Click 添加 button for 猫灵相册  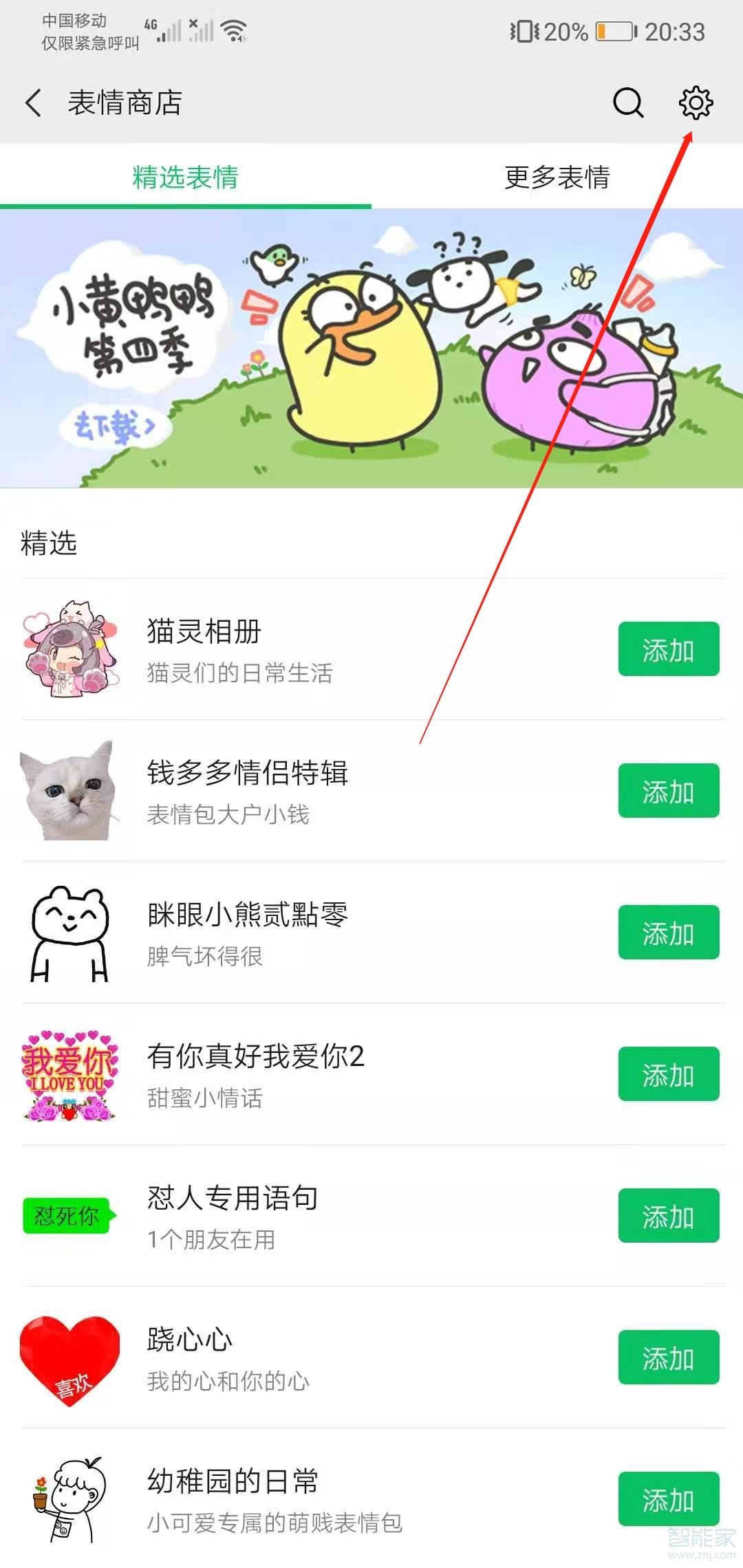click(x=668, y=648)
